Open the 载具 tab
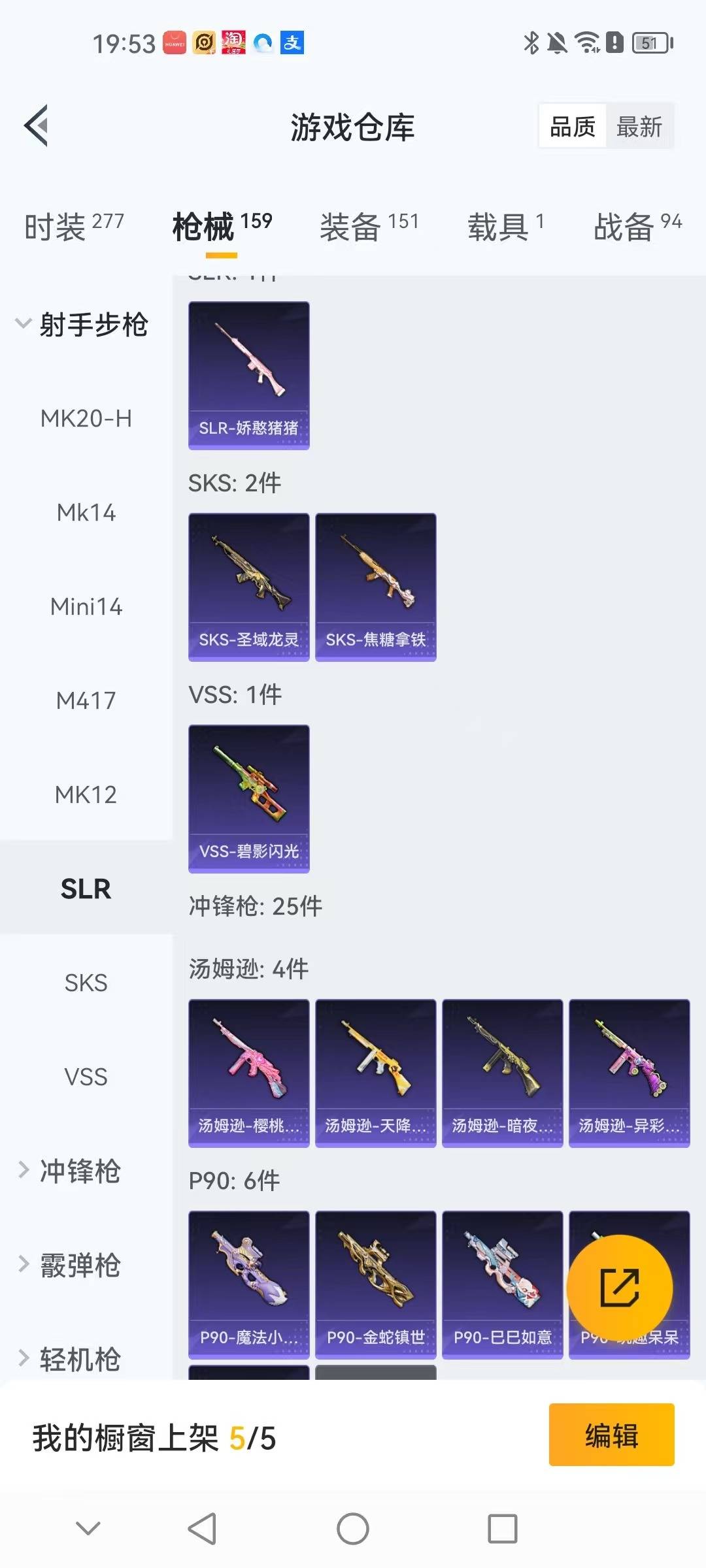The width and height of the screenshot is (706, 1568). tap(505, 227)
